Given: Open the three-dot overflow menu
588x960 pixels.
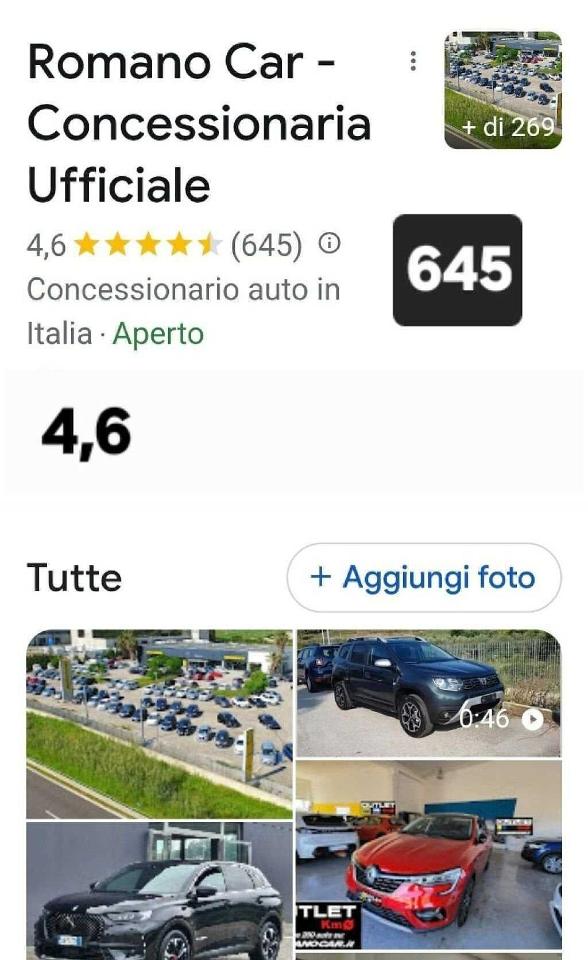Looking at the screenshot, I should (413, 61).
